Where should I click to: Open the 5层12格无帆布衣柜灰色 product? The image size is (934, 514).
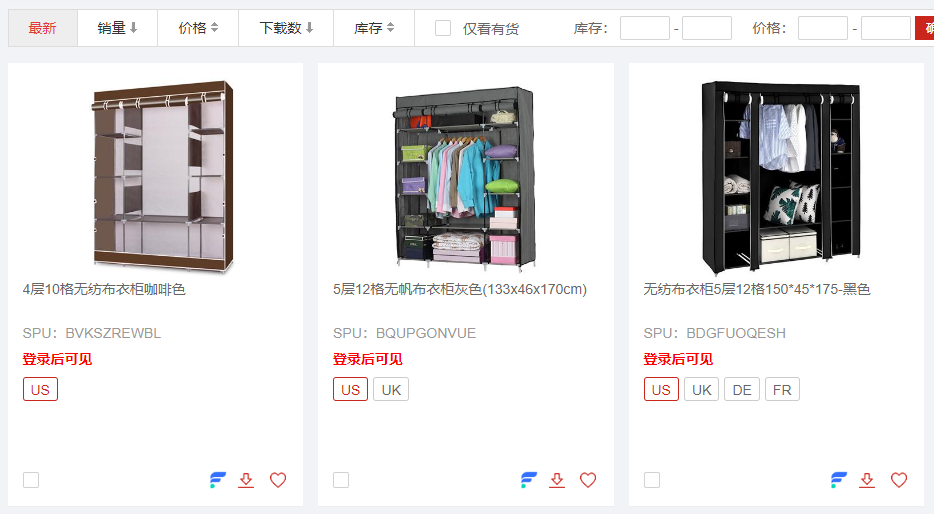click(x=459, y=290)
